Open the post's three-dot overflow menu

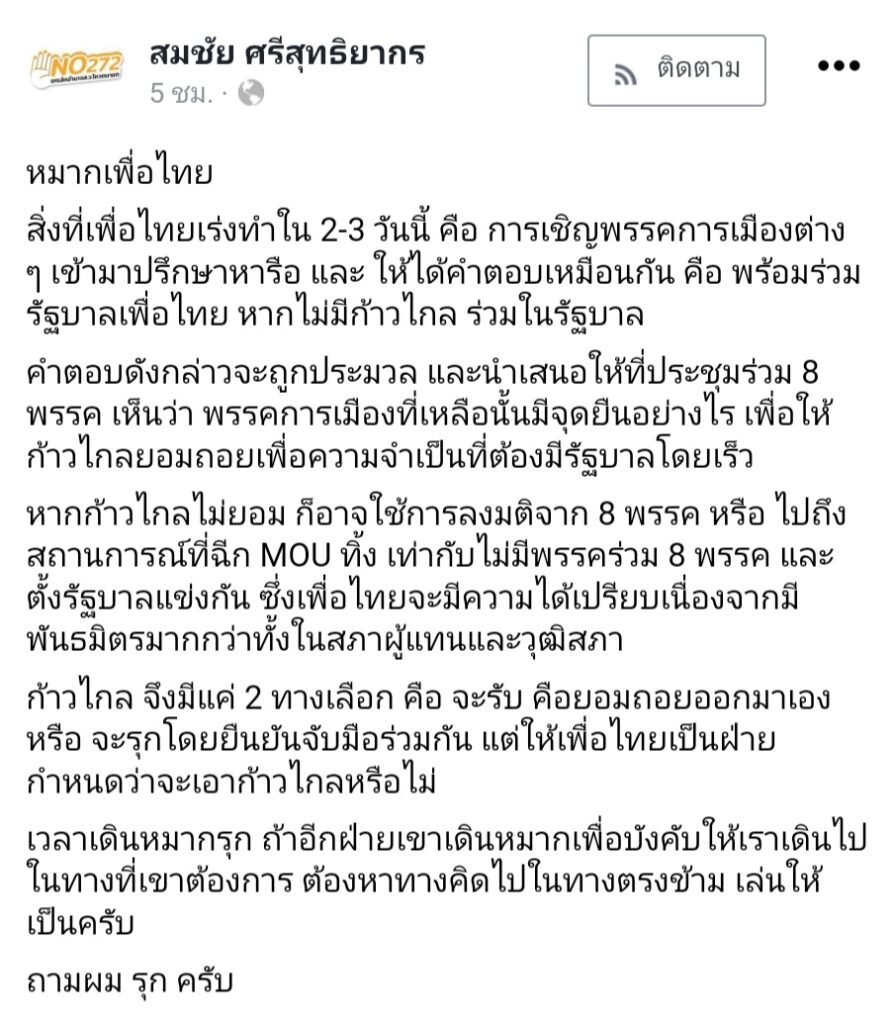838,67
